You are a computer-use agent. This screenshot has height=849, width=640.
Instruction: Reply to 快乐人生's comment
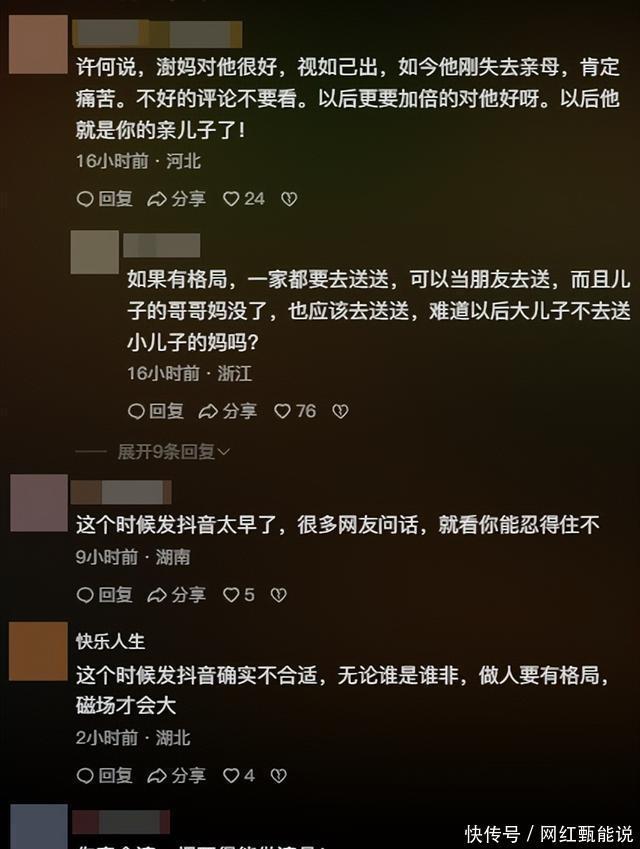point(105,775)
